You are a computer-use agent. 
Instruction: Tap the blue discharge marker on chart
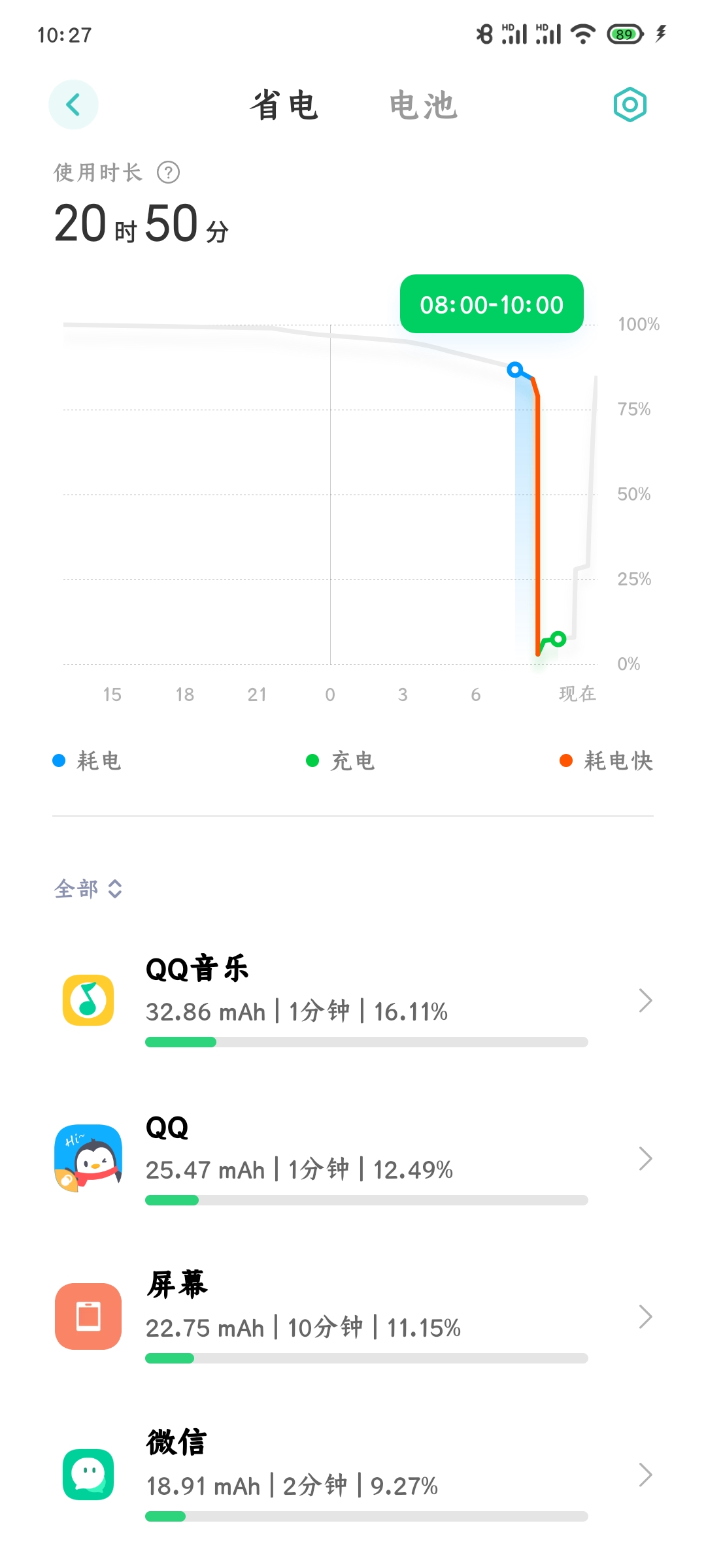point(515,370)
